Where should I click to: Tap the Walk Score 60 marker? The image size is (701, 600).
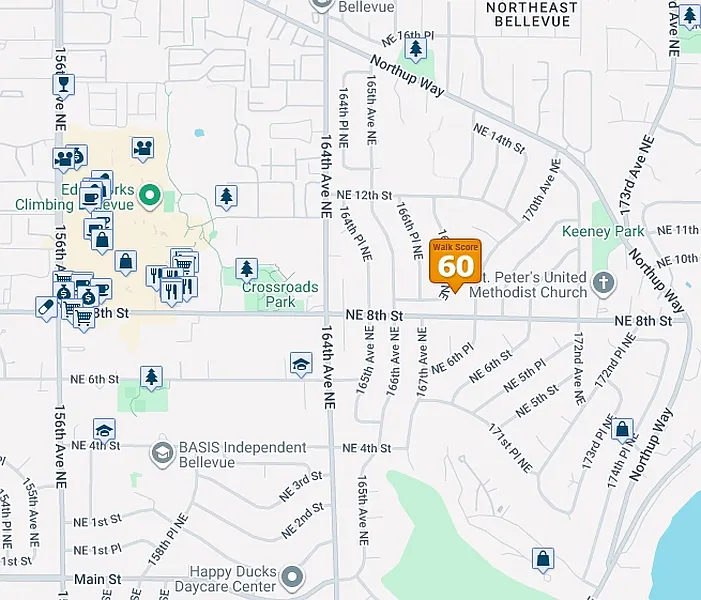455,264
